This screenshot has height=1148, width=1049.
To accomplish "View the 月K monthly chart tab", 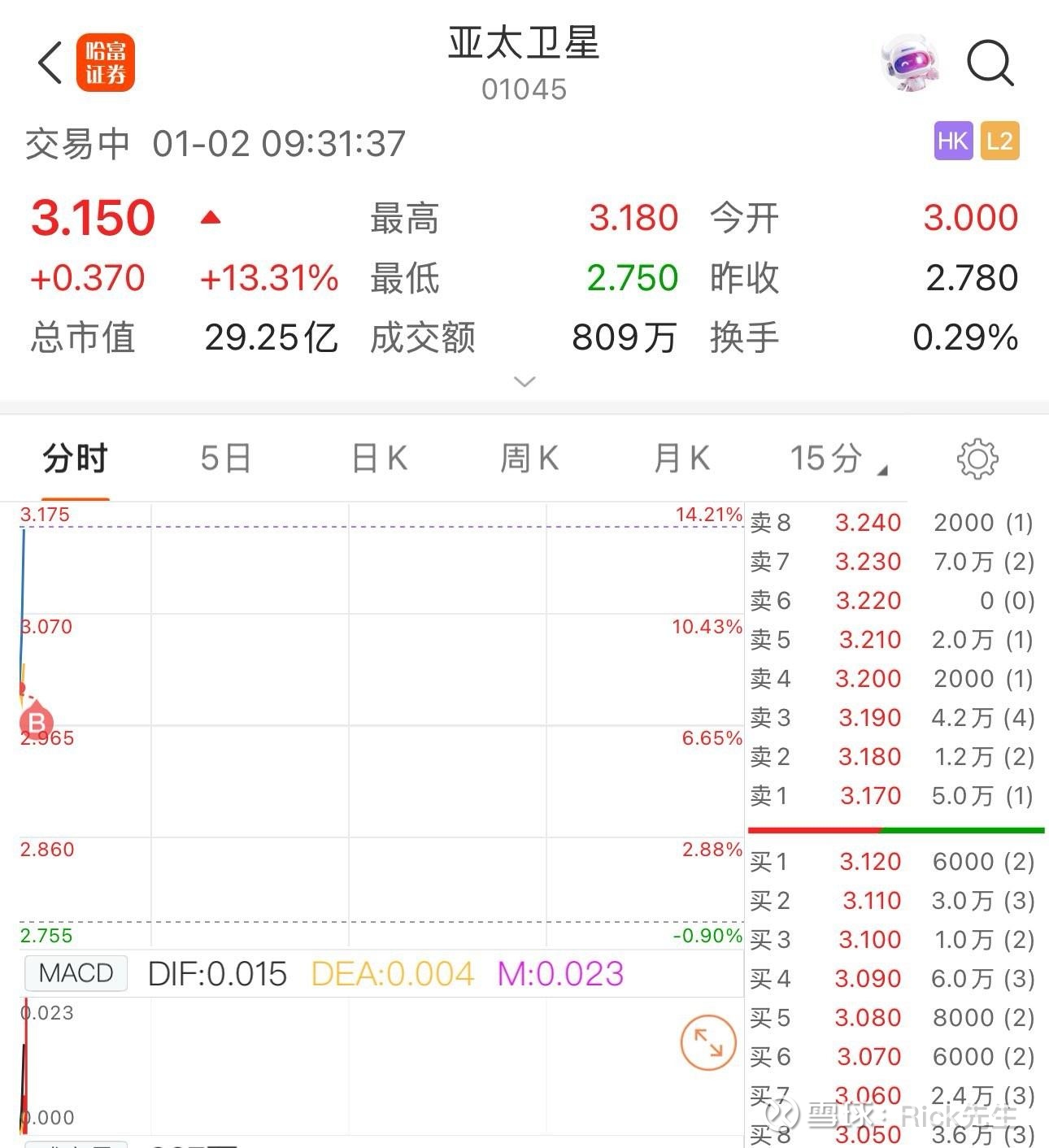I will point(681,459).
